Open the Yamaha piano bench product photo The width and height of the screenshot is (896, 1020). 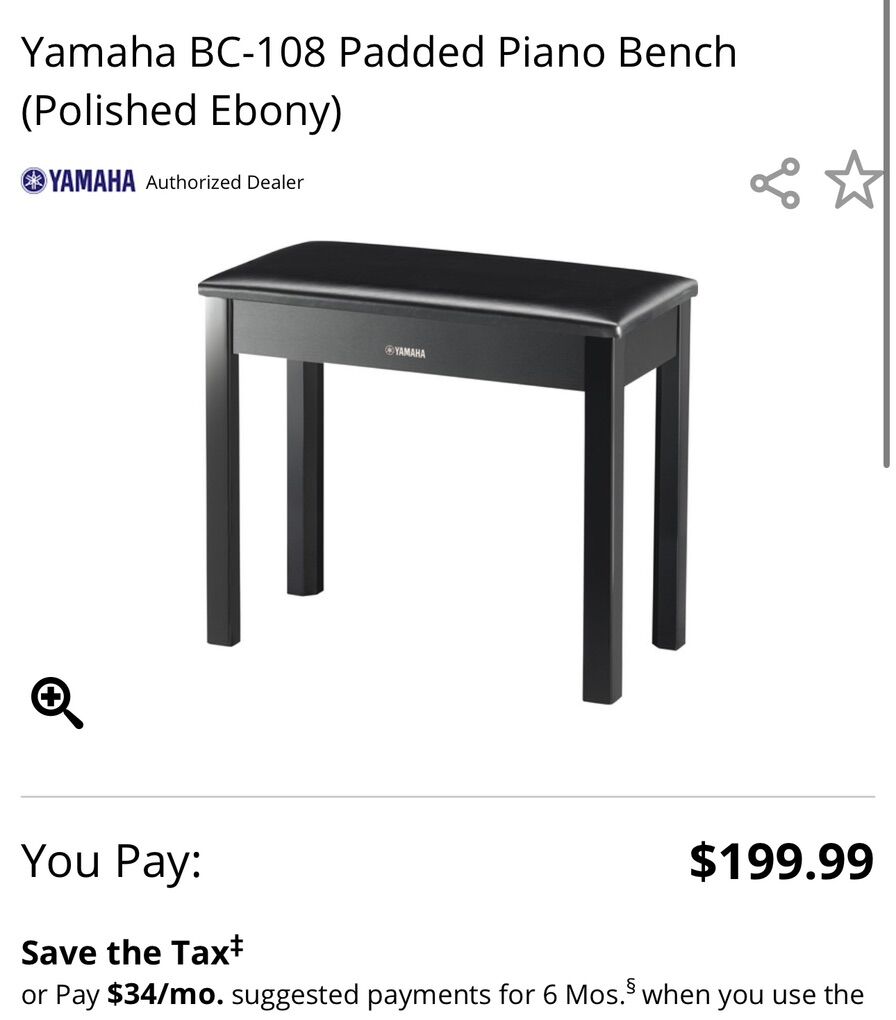click(x=447, y=470)
